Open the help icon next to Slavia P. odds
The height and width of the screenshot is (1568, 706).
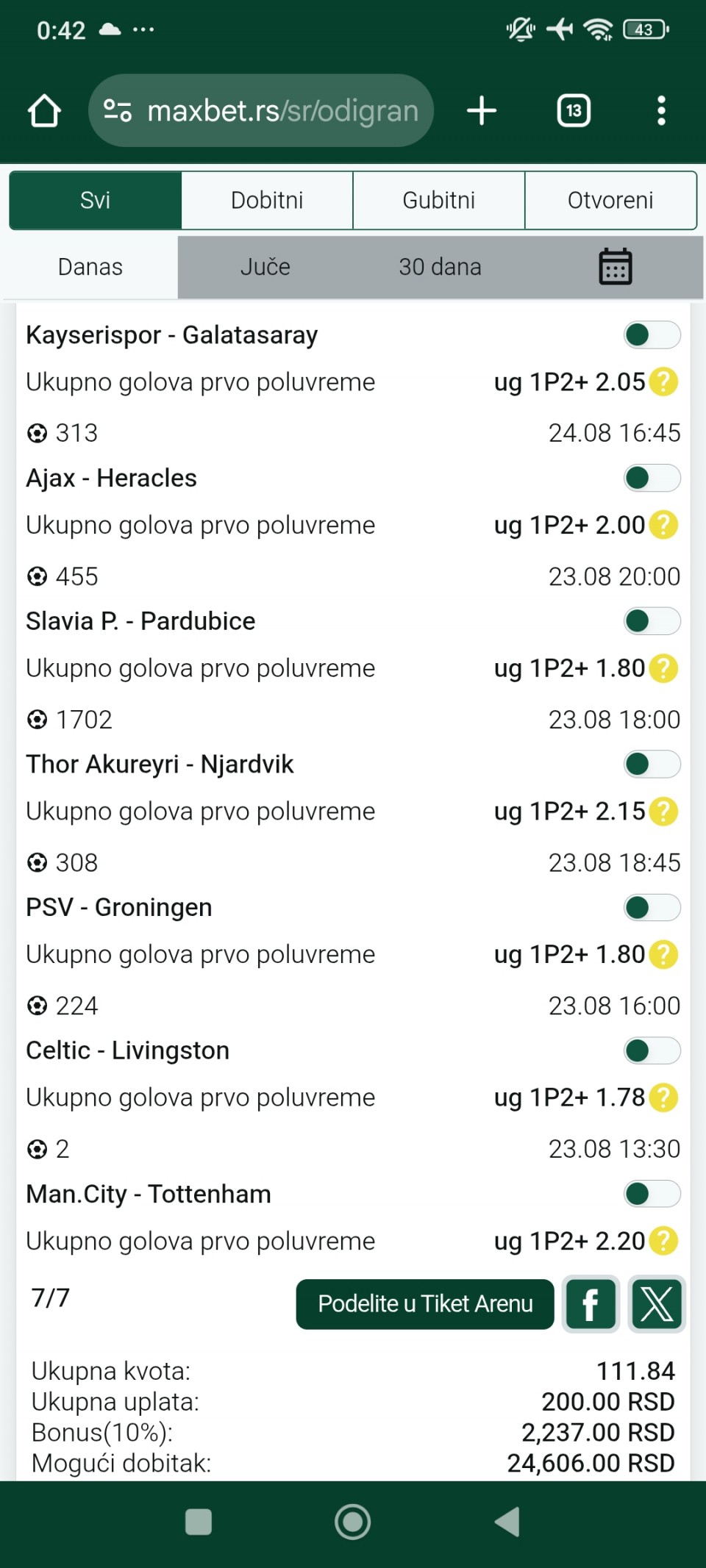tap(663, 669)
